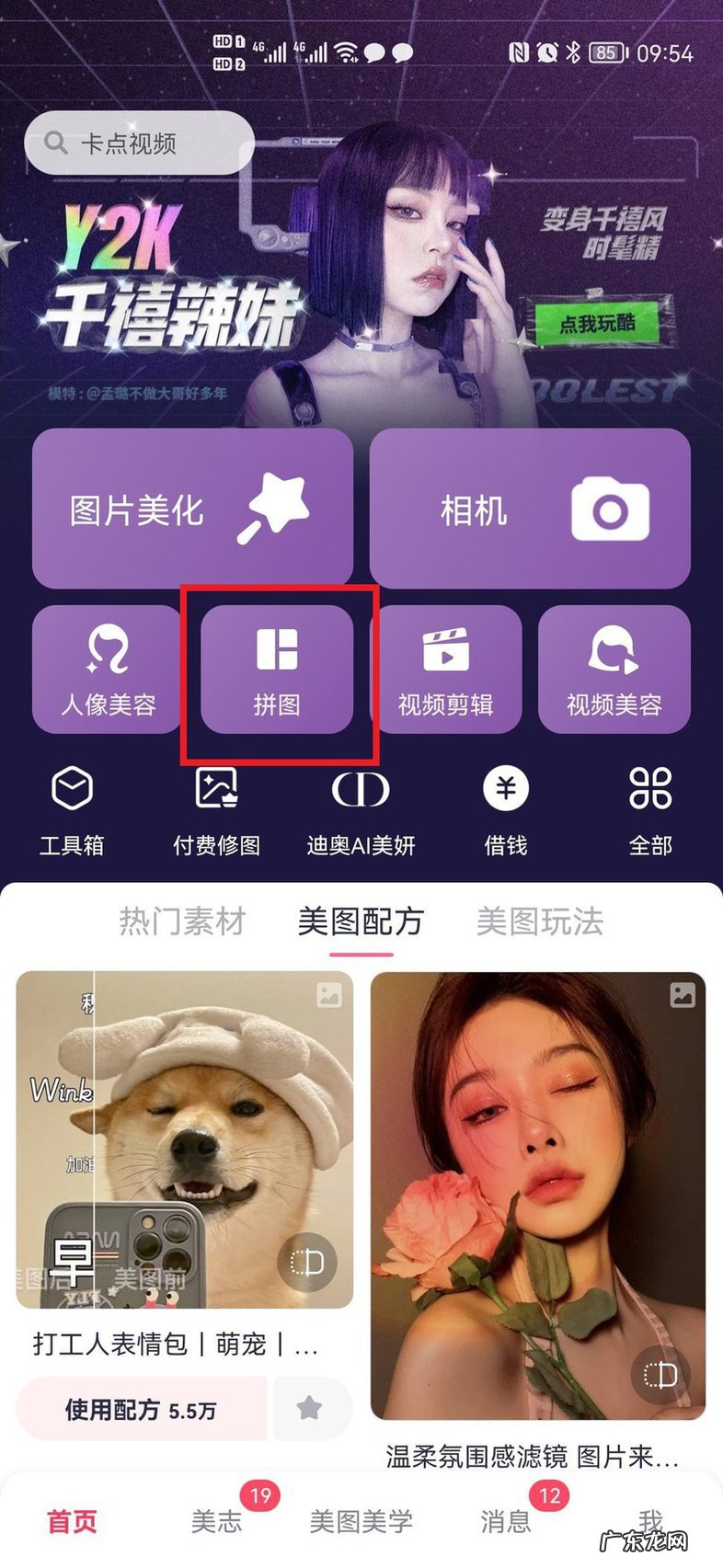Select the 拼图 collage tool

(x=277, y=669)
